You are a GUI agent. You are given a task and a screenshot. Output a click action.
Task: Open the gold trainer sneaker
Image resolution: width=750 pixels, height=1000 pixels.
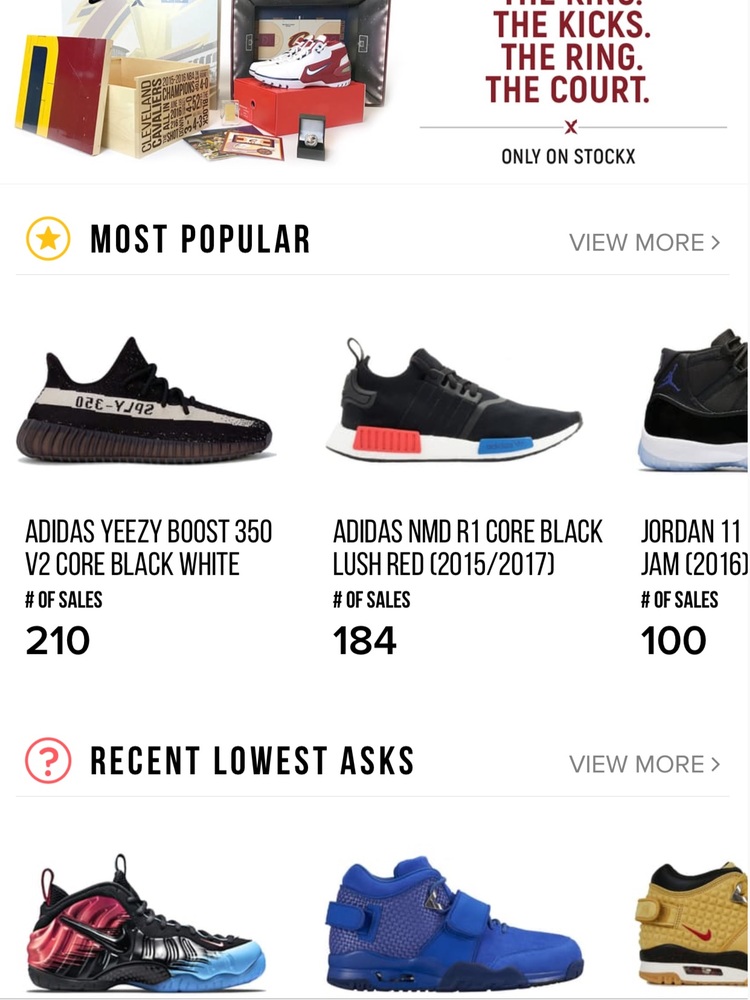click(x=695, y=925)
